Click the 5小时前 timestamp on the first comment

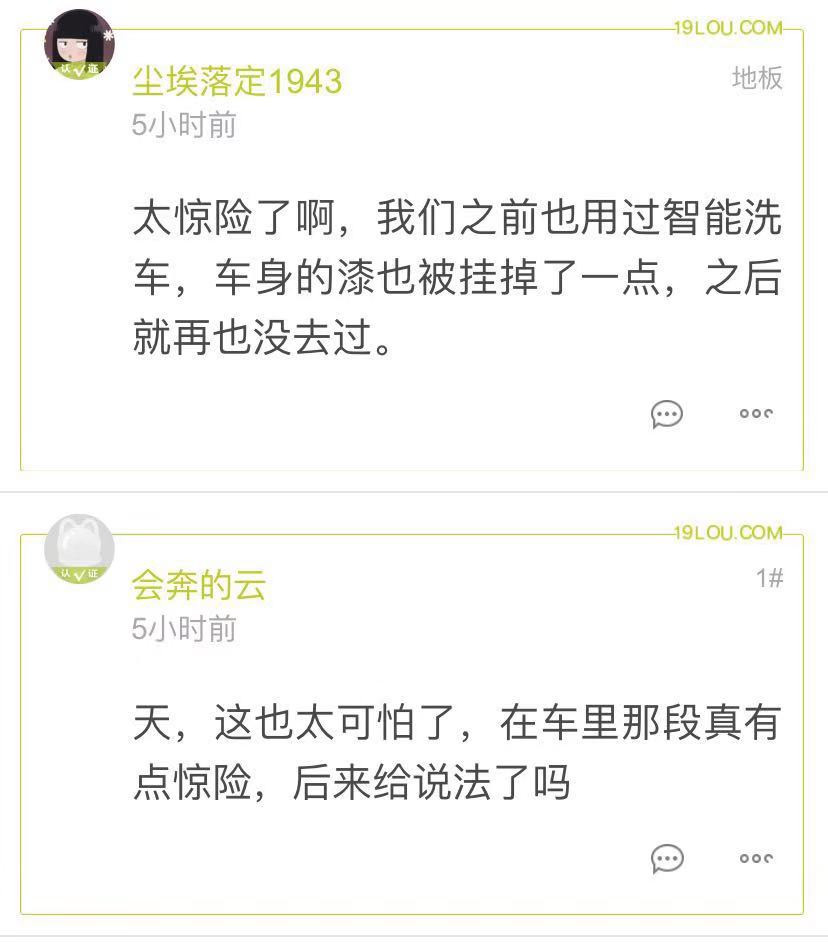click(x=182, y=125)
